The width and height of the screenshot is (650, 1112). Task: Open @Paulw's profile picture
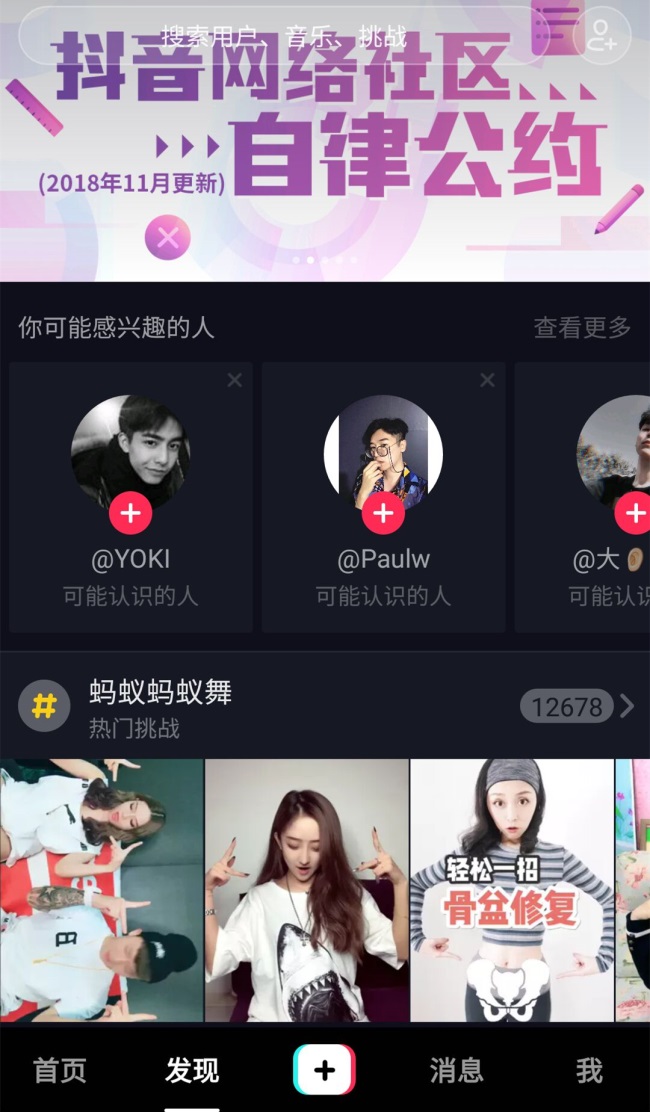point(383,450)
